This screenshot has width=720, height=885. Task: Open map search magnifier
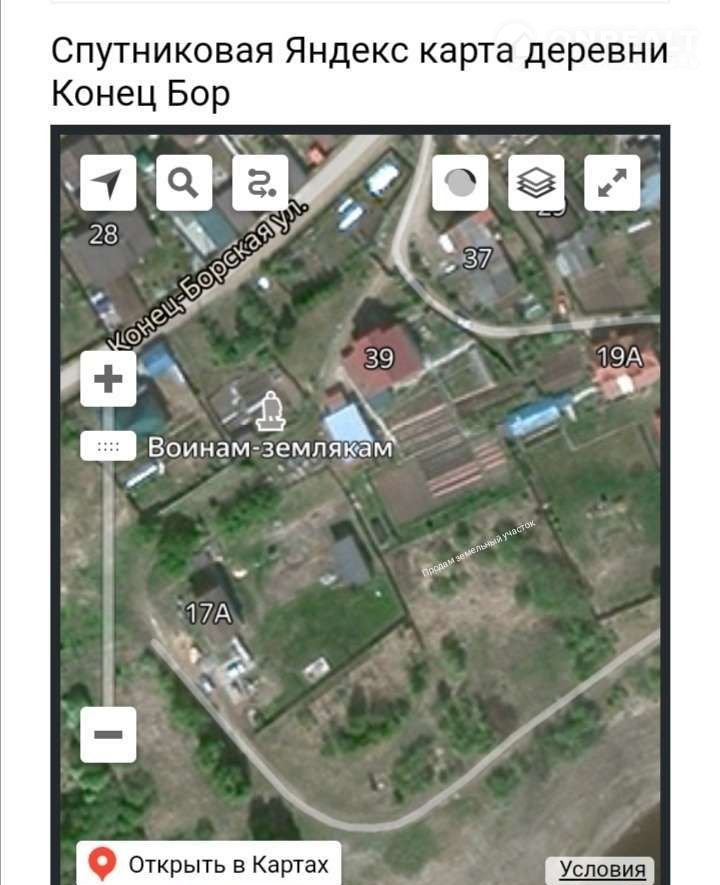tap(184, 183)
